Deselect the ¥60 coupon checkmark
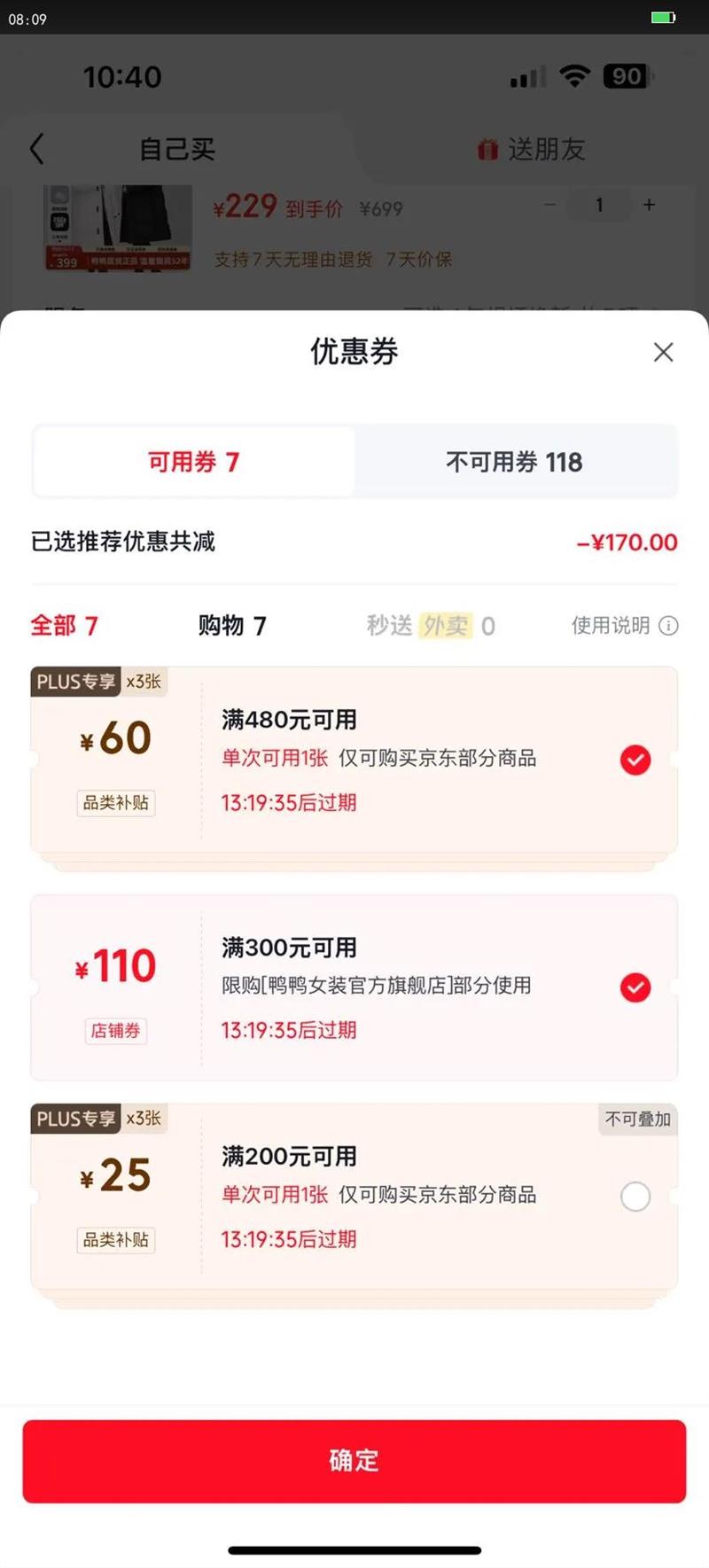This screenshot has height=1568, width=709. 635,760
